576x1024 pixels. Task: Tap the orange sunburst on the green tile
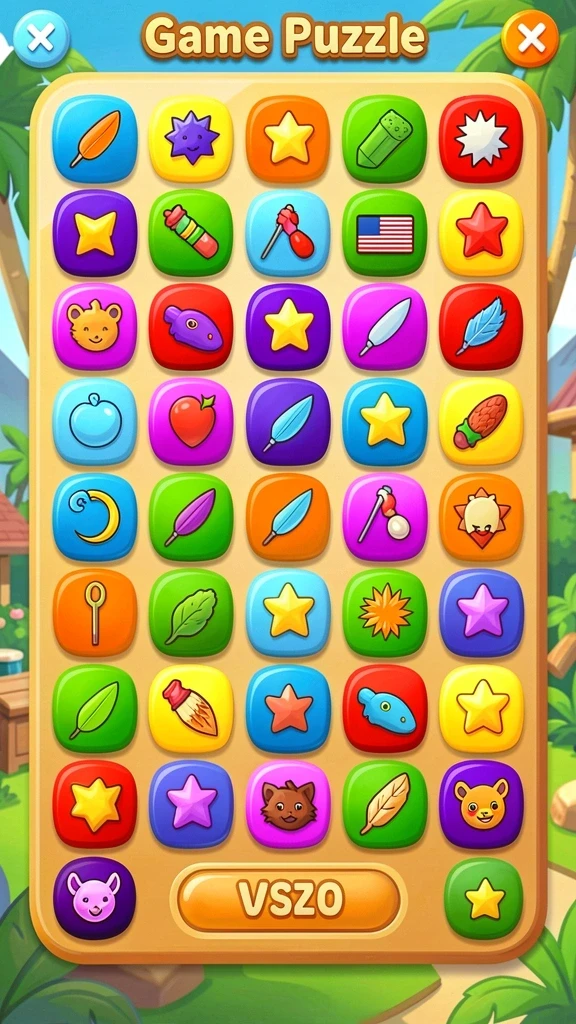pyautogui.click(x=385, y=613)
